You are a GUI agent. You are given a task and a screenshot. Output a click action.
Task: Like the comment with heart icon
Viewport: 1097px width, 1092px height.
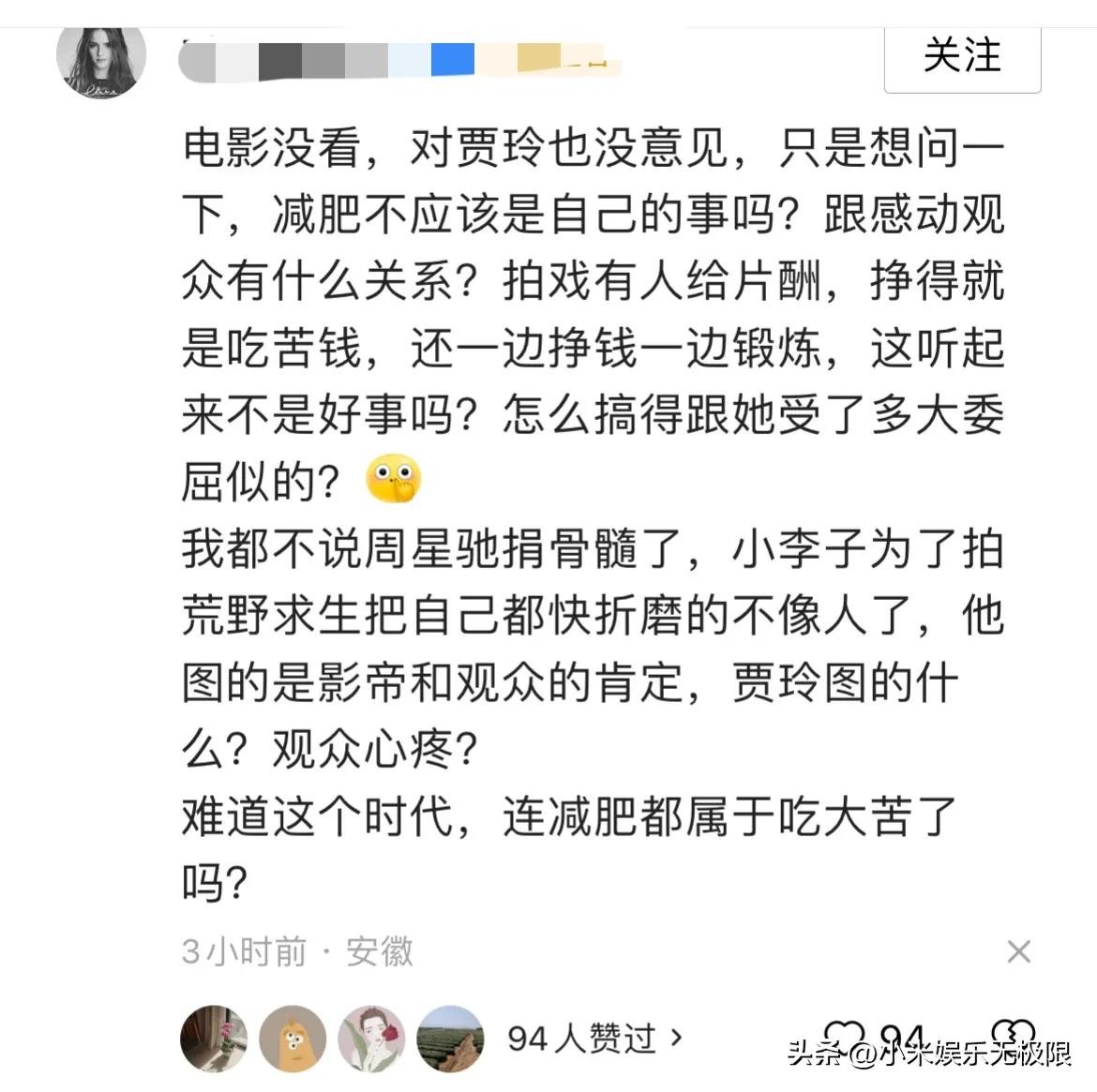click(844, 1036)
